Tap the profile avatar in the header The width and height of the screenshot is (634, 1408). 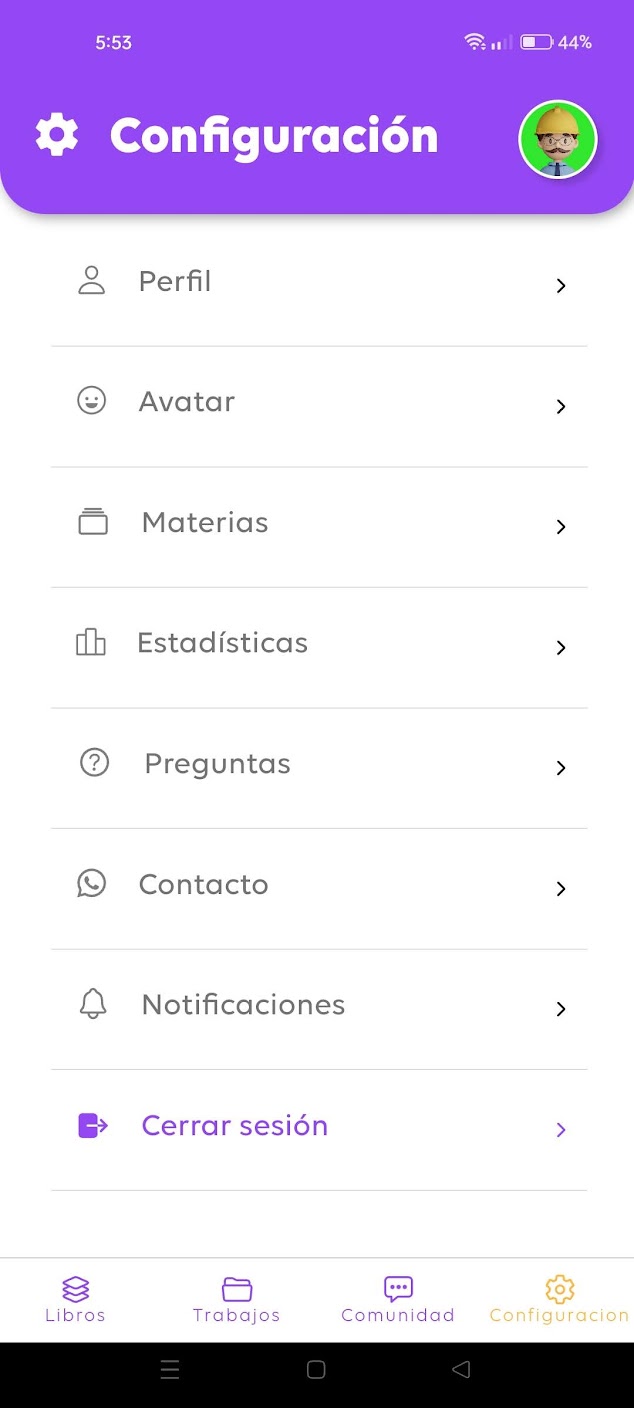558,139
